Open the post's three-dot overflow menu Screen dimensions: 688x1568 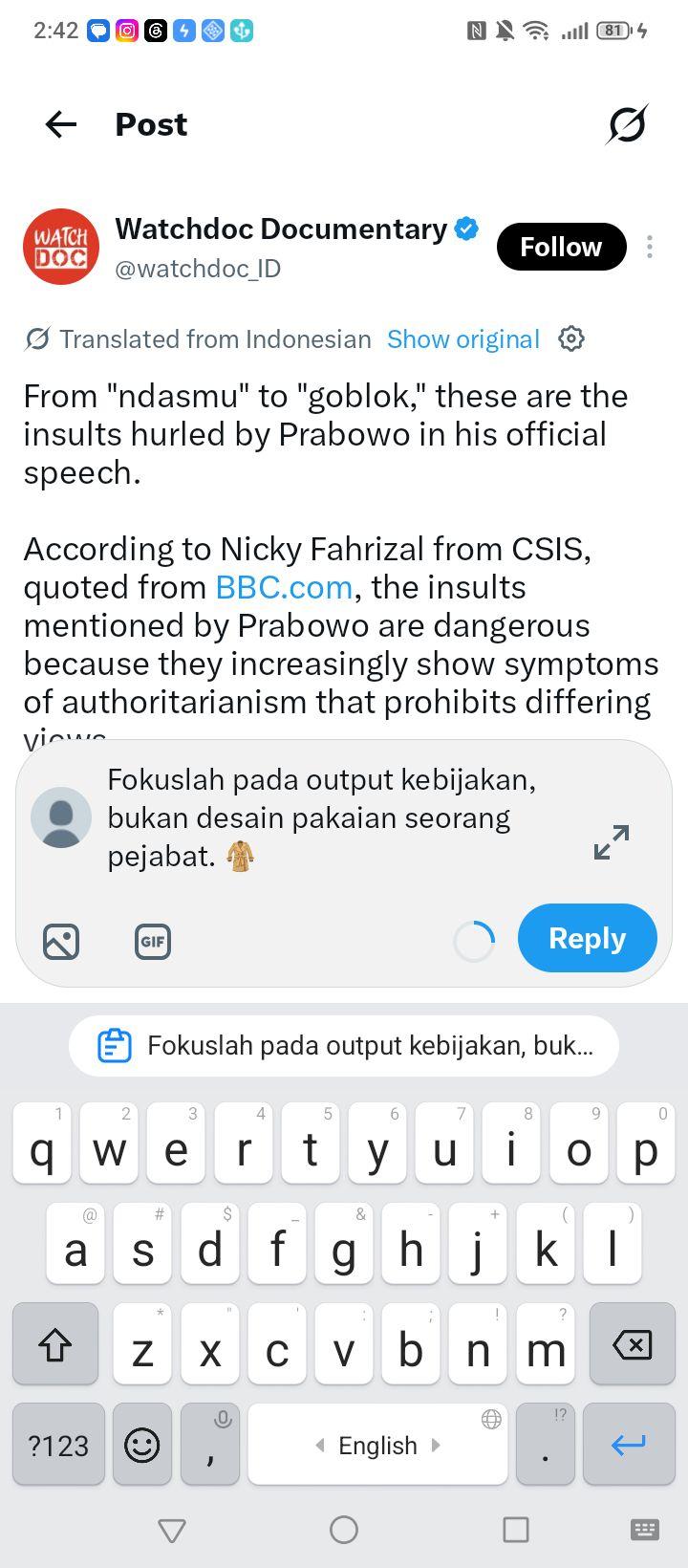tap(650, 247)
